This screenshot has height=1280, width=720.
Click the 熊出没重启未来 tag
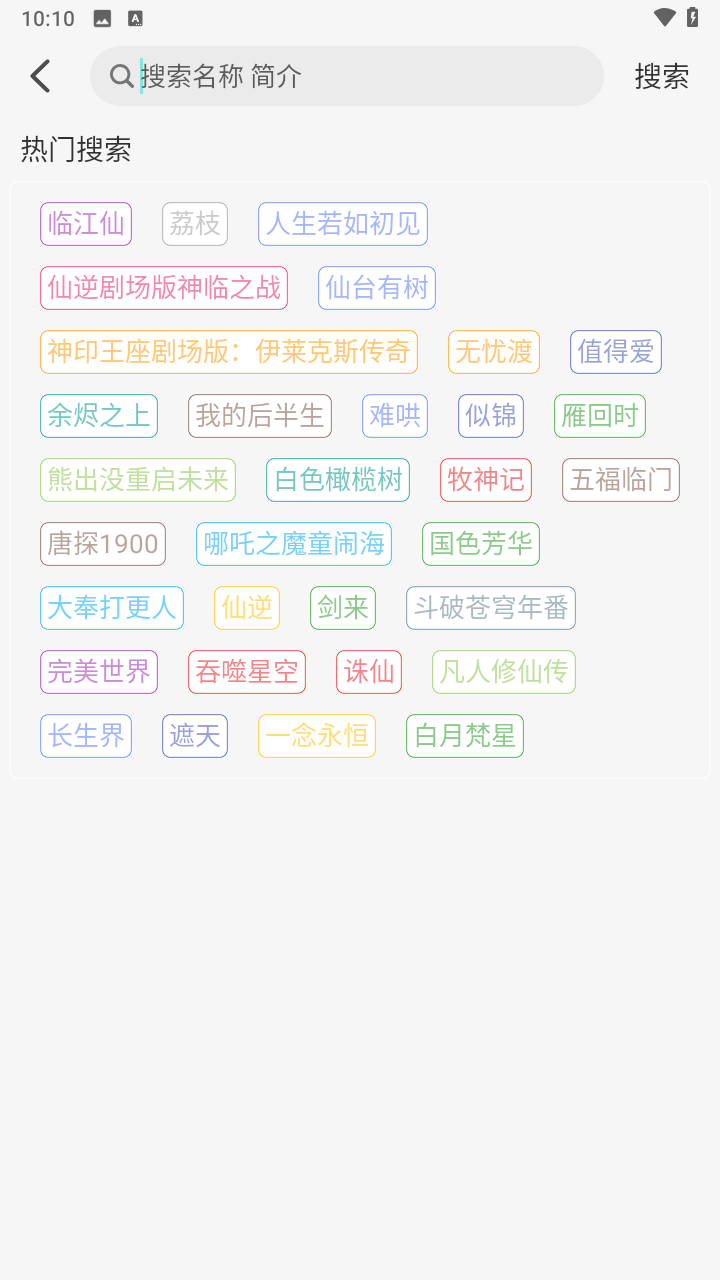tap(137, 480)
